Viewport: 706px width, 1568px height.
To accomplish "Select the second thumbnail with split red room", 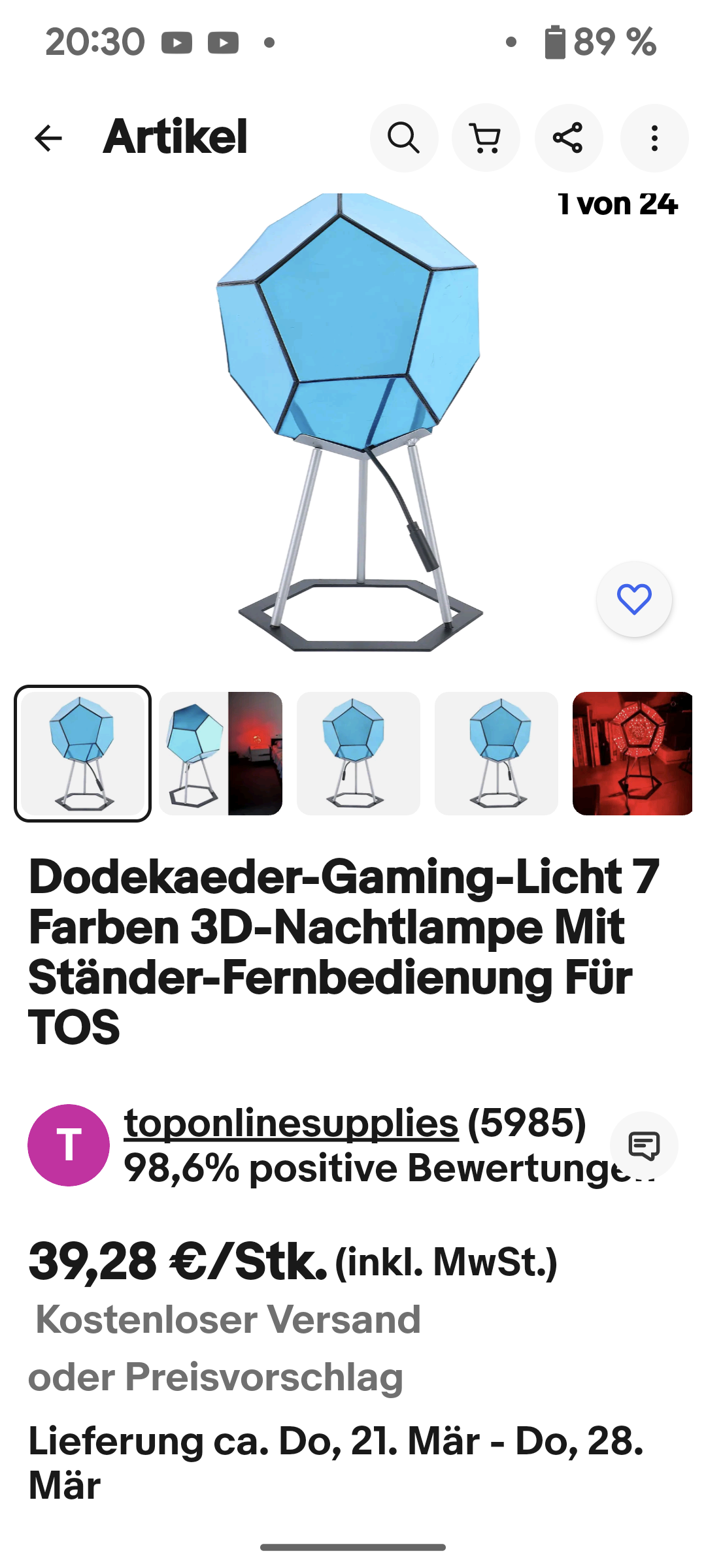I will pos(221,753).
